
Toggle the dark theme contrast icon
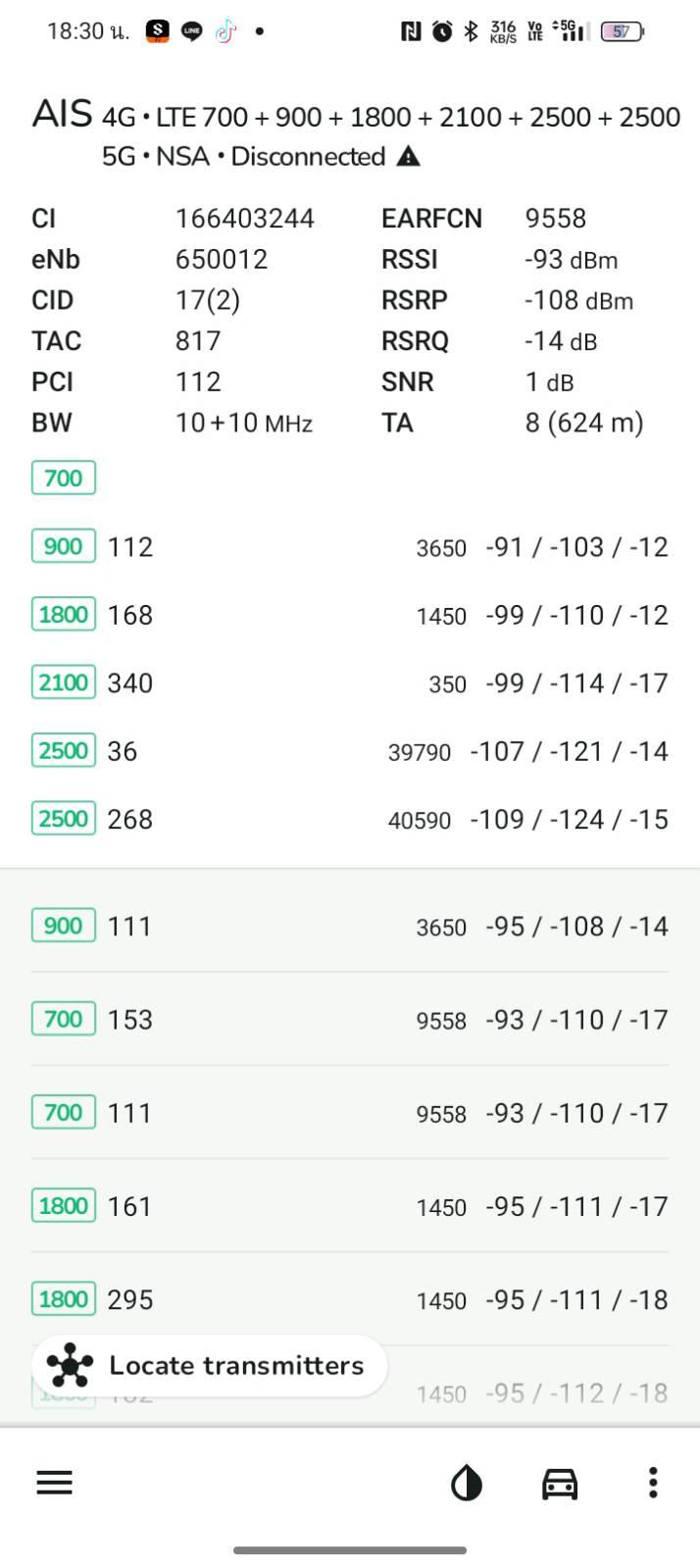click(467, 1483)
